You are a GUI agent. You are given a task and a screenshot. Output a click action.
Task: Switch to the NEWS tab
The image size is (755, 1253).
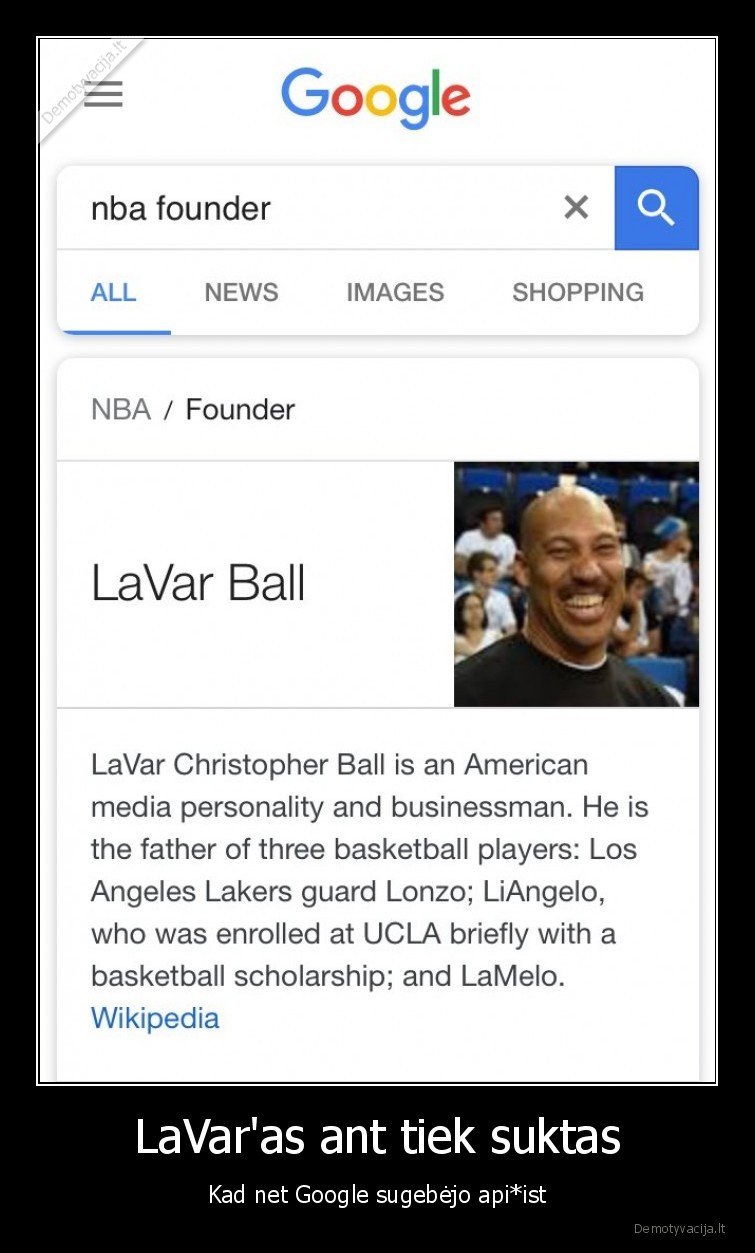241,292
